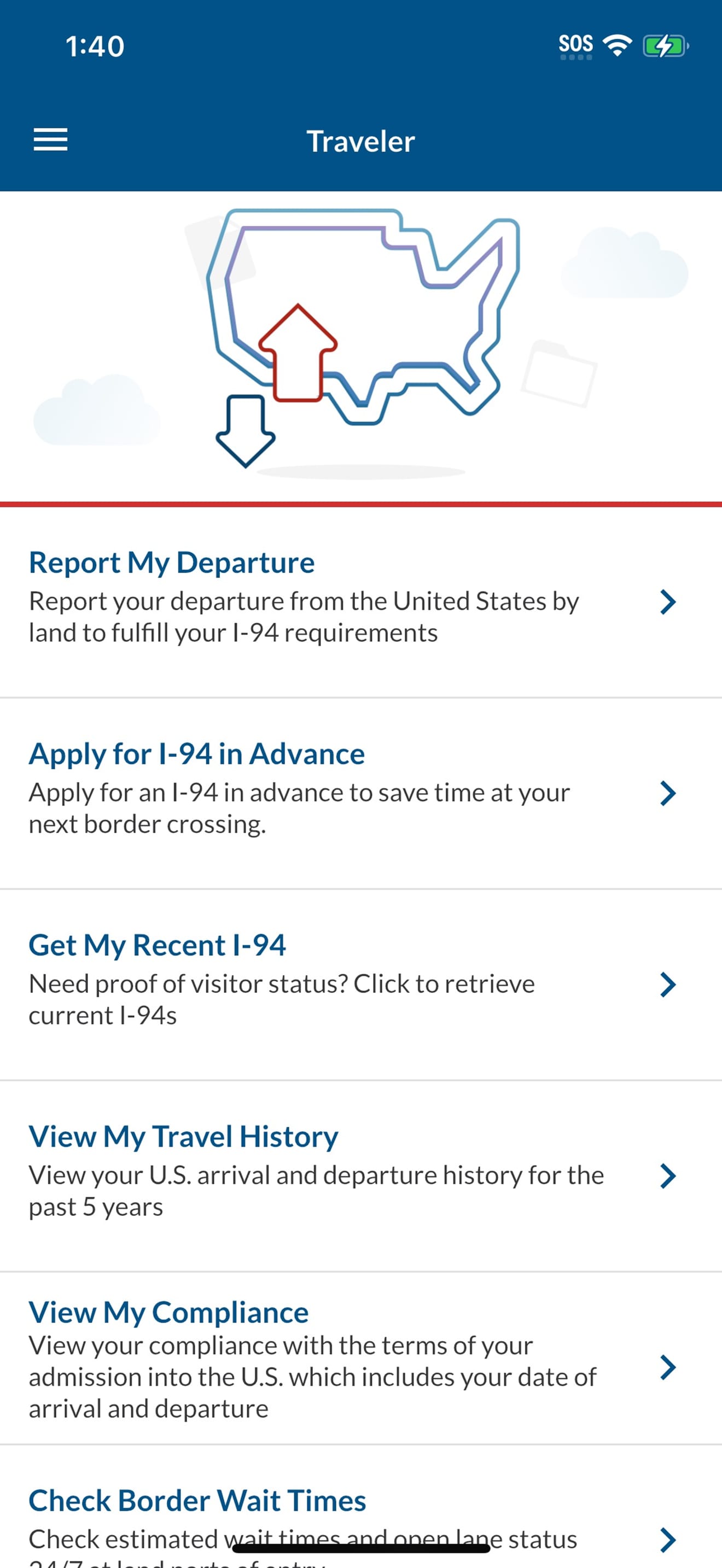Click the Wi-Fi icon in the status bar
The height and width of the screenshot is (1568, 722).
point(618,44)
